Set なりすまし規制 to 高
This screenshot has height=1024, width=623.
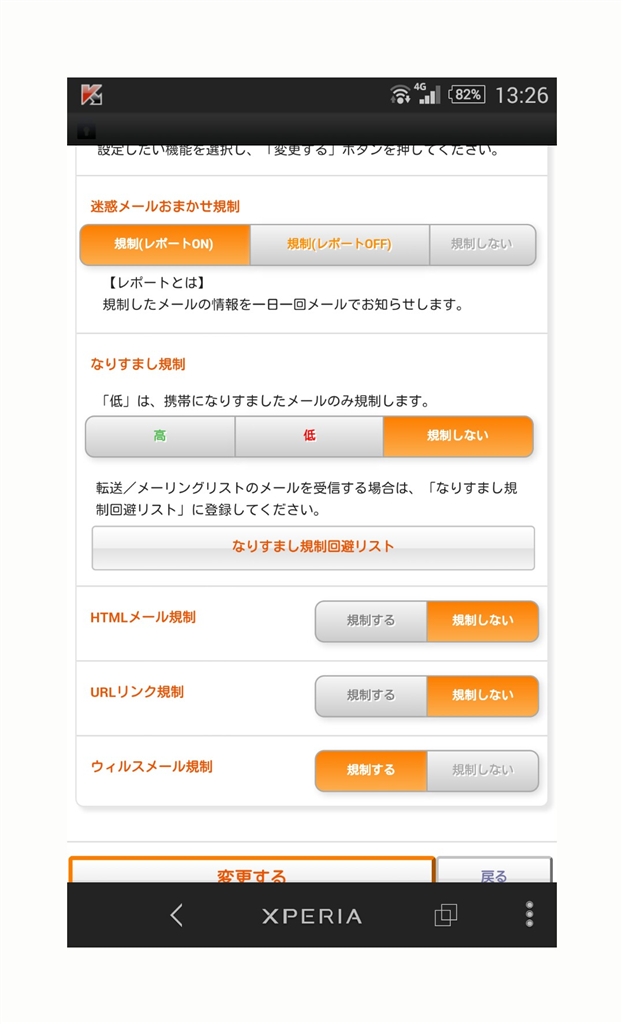pos(160,436)
